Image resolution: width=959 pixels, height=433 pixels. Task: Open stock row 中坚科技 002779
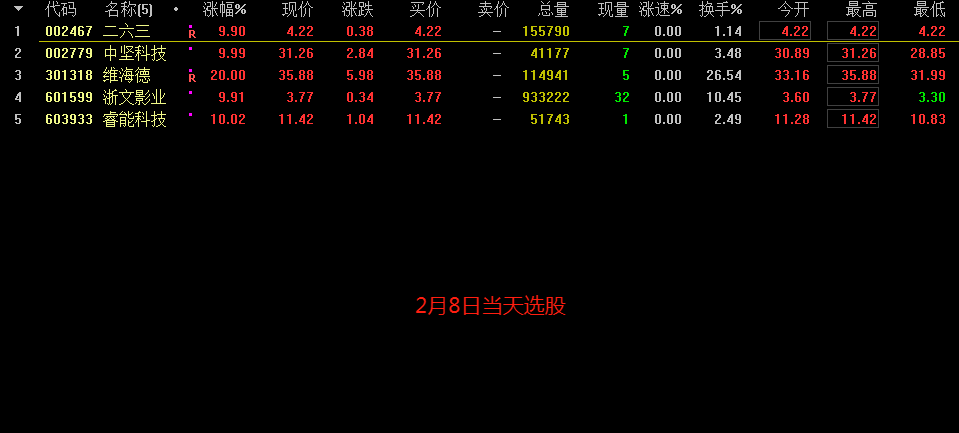[x=134, y=53]
